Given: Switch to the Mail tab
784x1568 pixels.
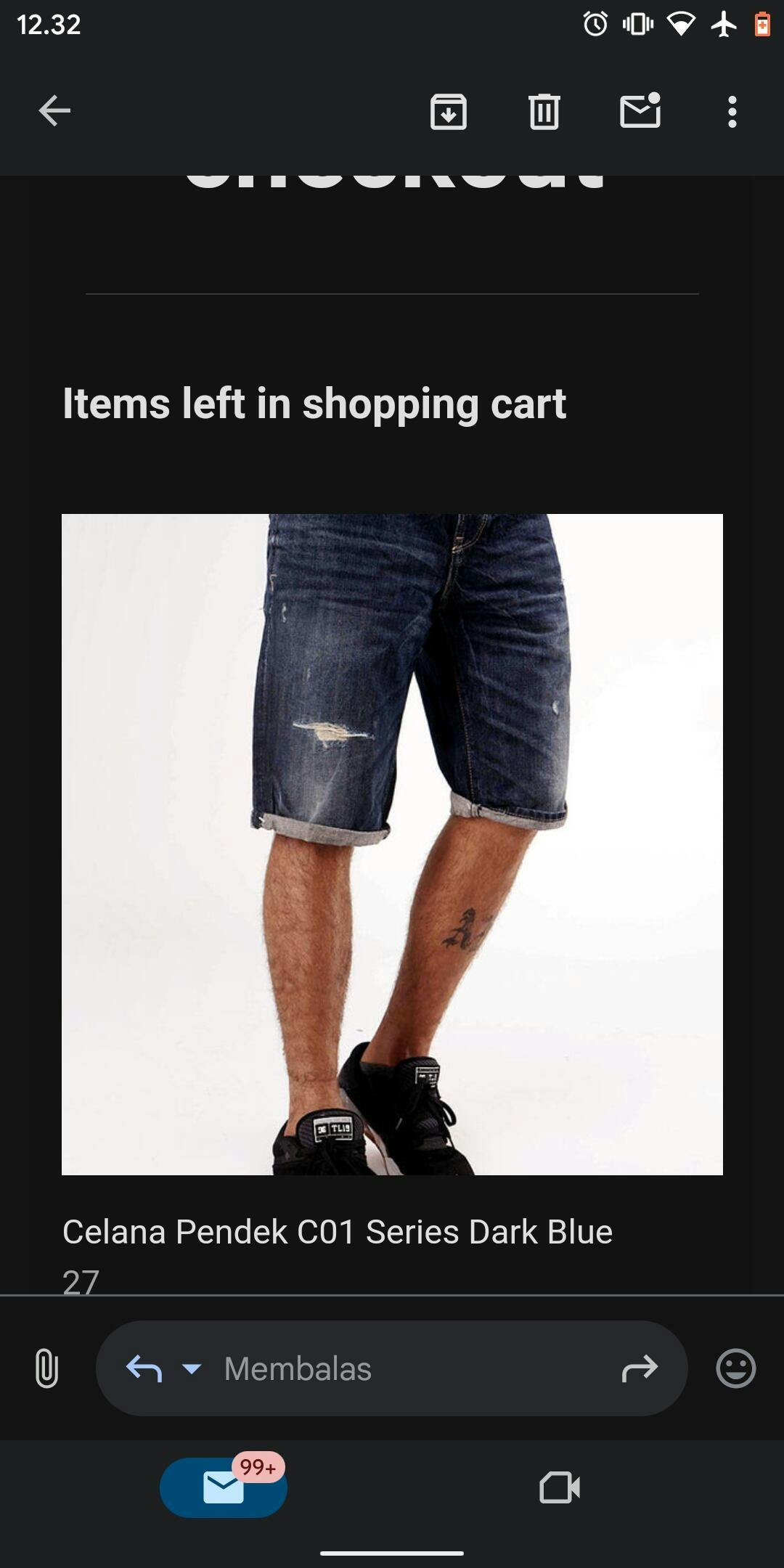Looking at the screenshot, I should coord(224,1487).
